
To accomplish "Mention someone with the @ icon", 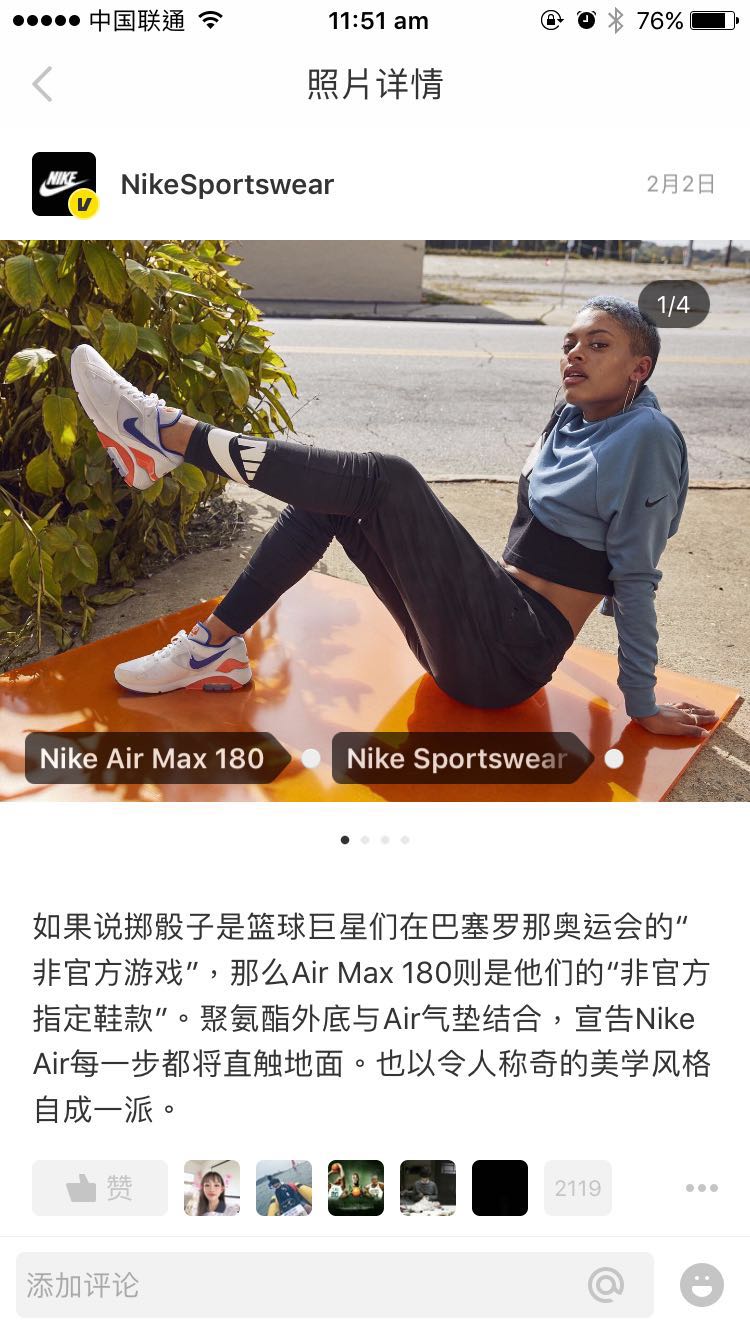I will (x=606, y=1285).
